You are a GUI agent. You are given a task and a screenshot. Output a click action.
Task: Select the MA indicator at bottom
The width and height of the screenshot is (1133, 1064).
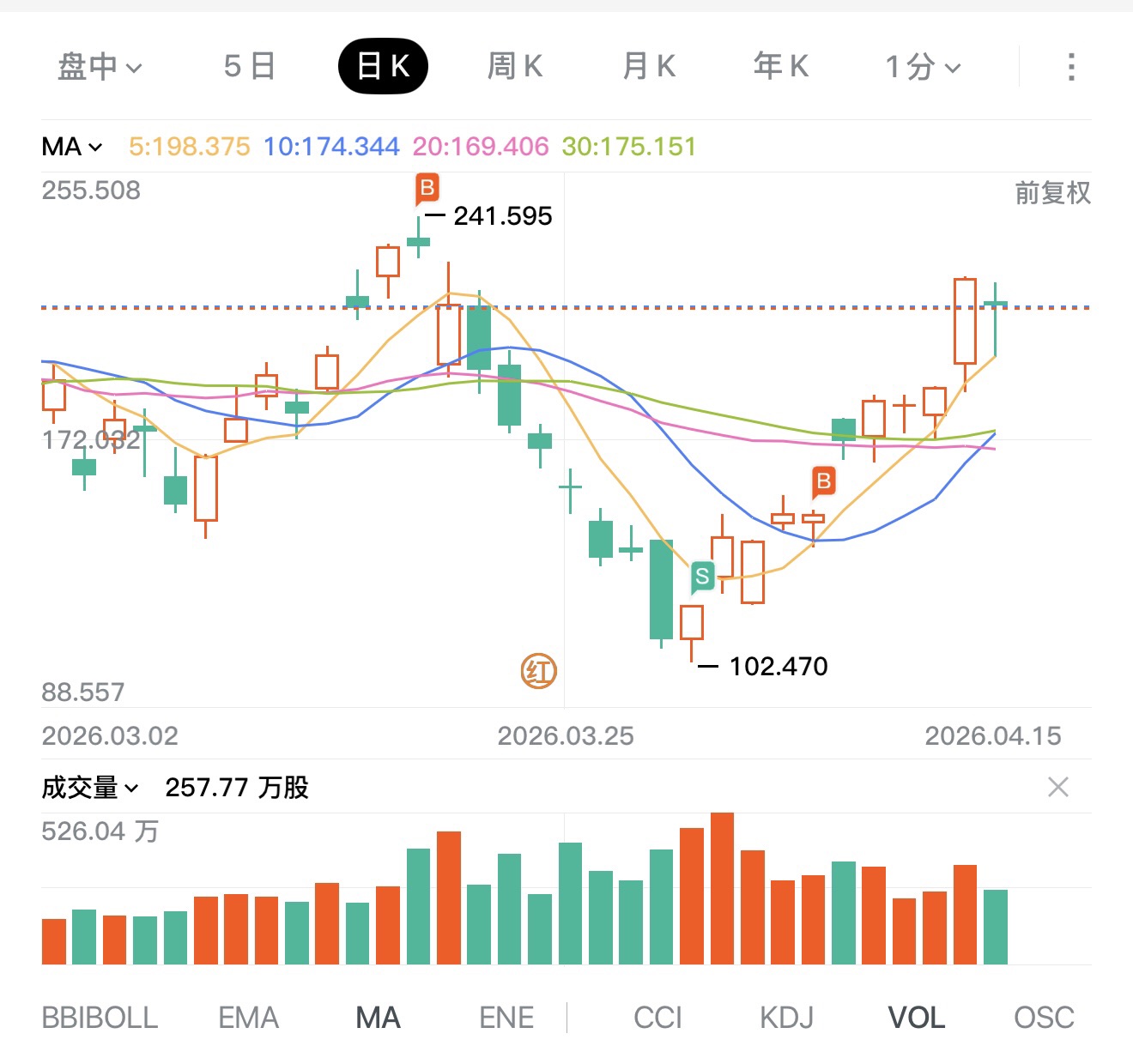pos(378,1018)
